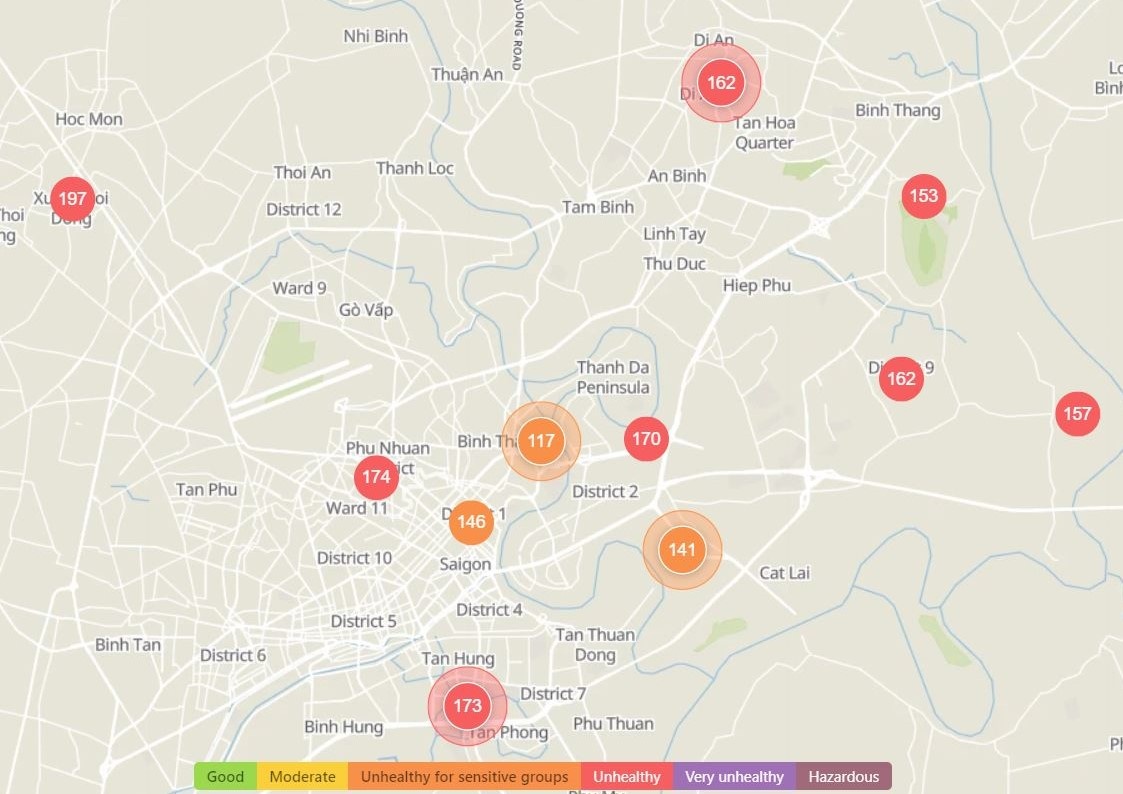This screenshot has height=794, width=1123.
Task: Open the orange 146 marker above Saigon
Action: pos(471,522)
